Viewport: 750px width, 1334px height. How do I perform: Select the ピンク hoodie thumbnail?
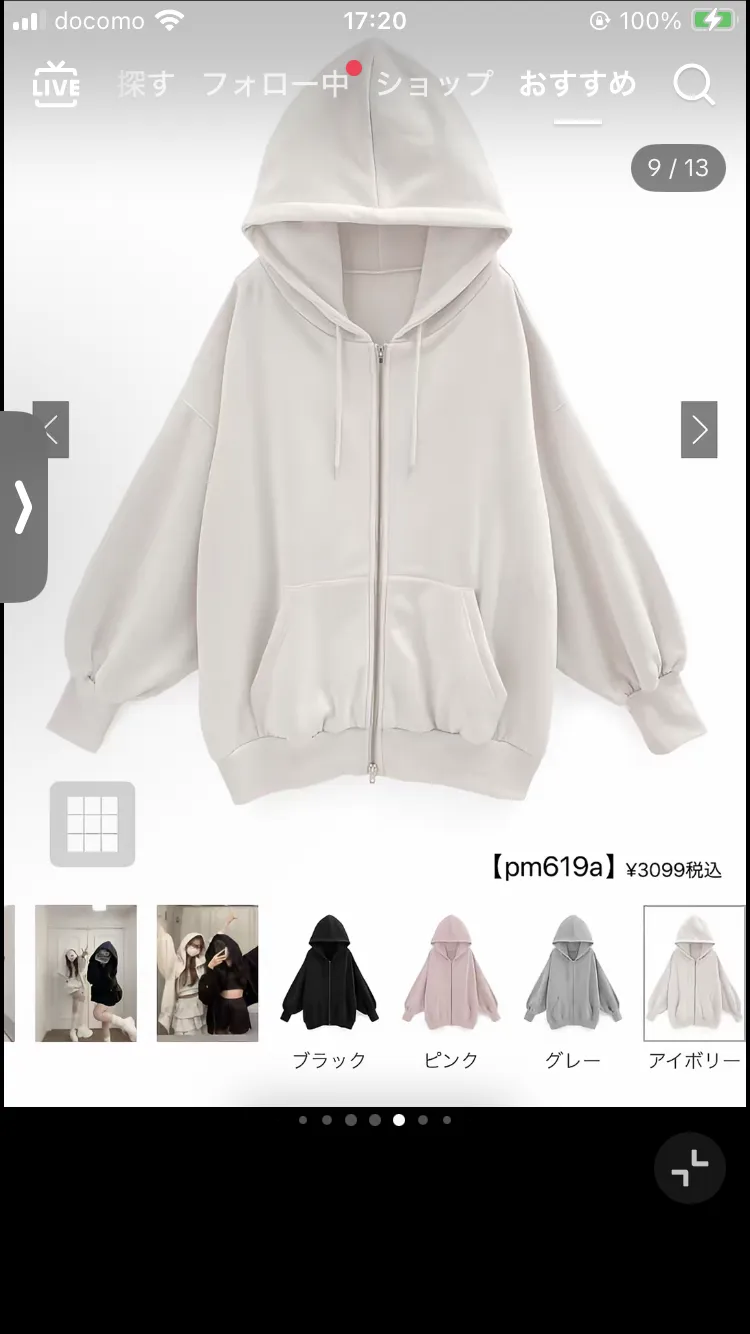[x=451, y=973]
